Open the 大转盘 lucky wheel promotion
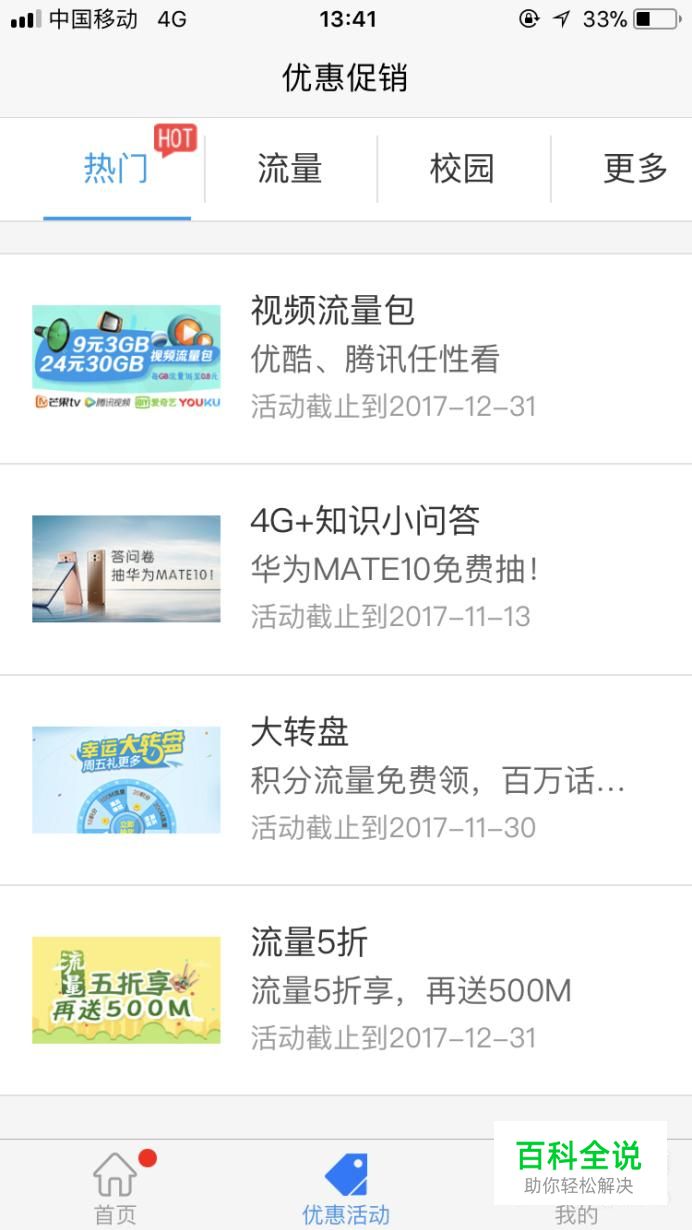Screen dimensions: 692x1230 pyautogui.click(x=345, y=780)
